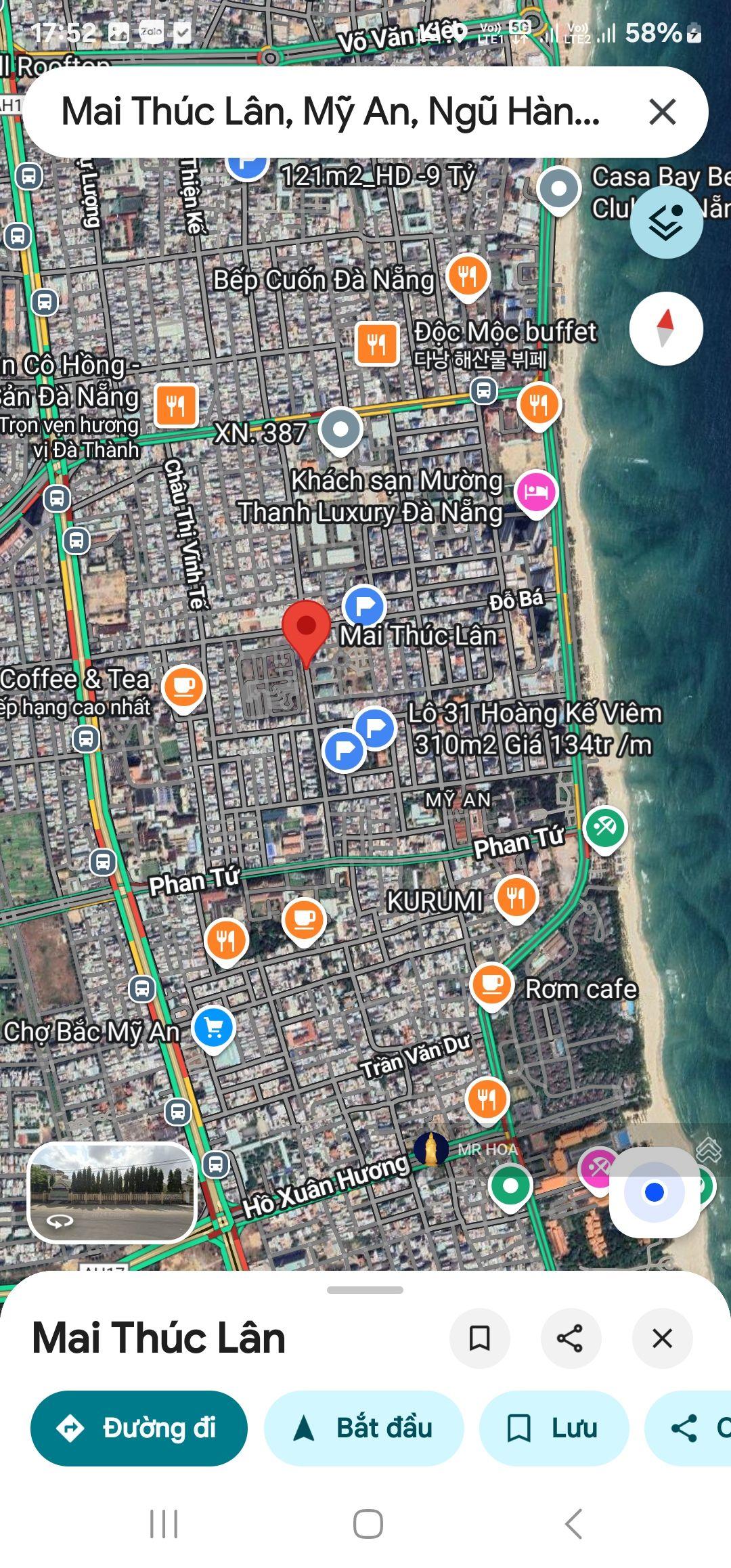Save the place using Lưu chip
Viewport: 731px width, 1568px height.
coord(554,1428)
